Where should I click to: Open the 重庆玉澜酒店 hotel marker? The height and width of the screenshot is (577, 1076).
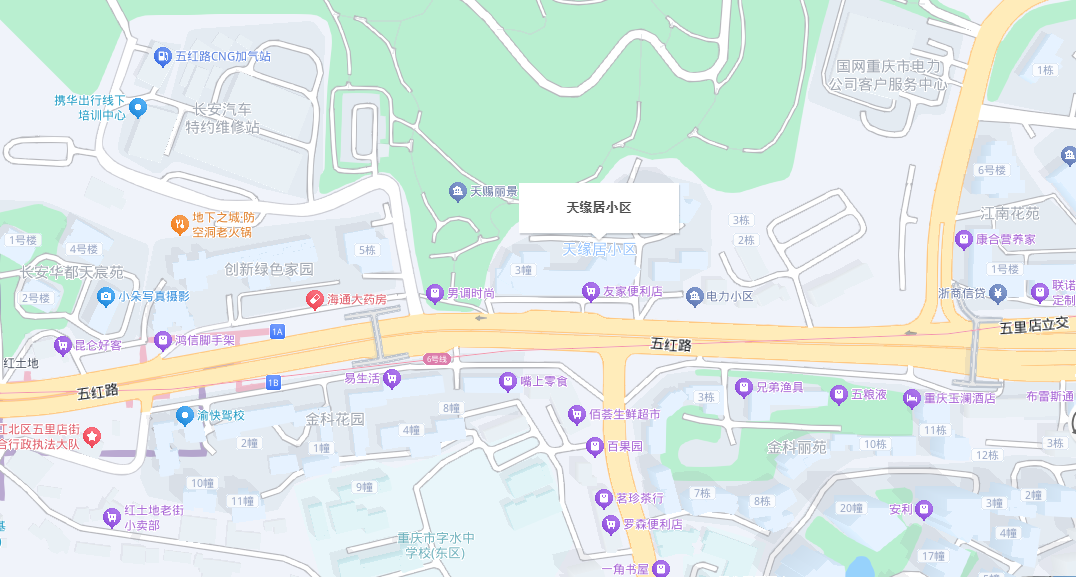coord(911,398)
